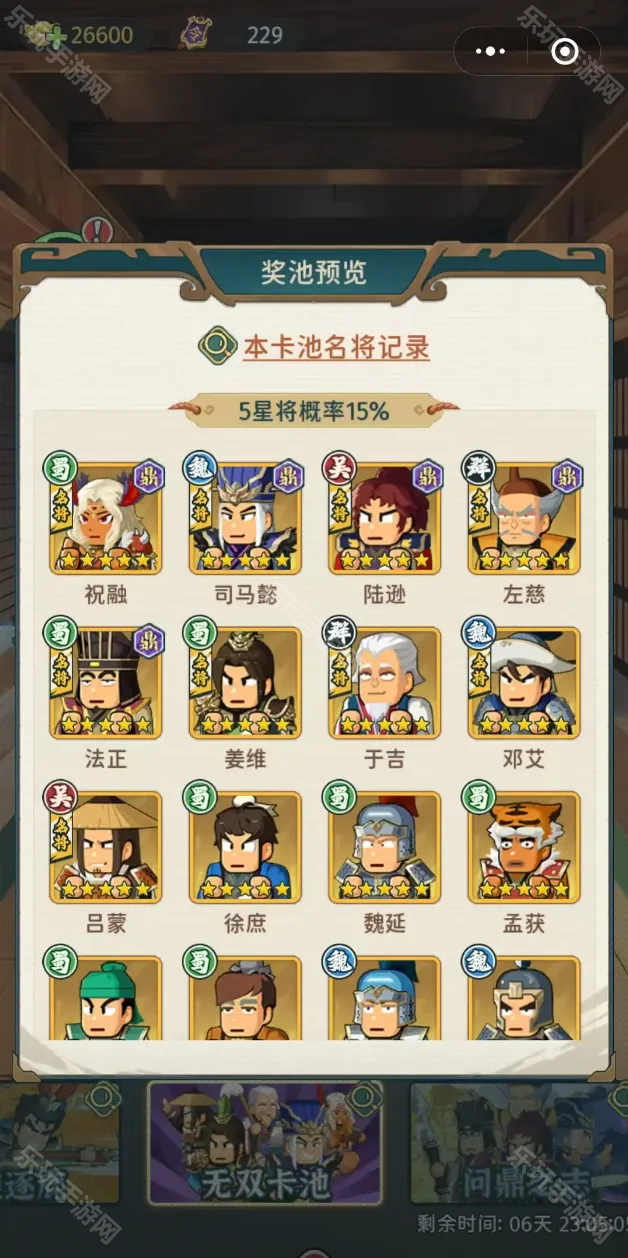Image resolution: width=628 pixels, height=1258 pixels.
Task: Switch to the 问鼎之志 card pool
Action: (518, 1143)
